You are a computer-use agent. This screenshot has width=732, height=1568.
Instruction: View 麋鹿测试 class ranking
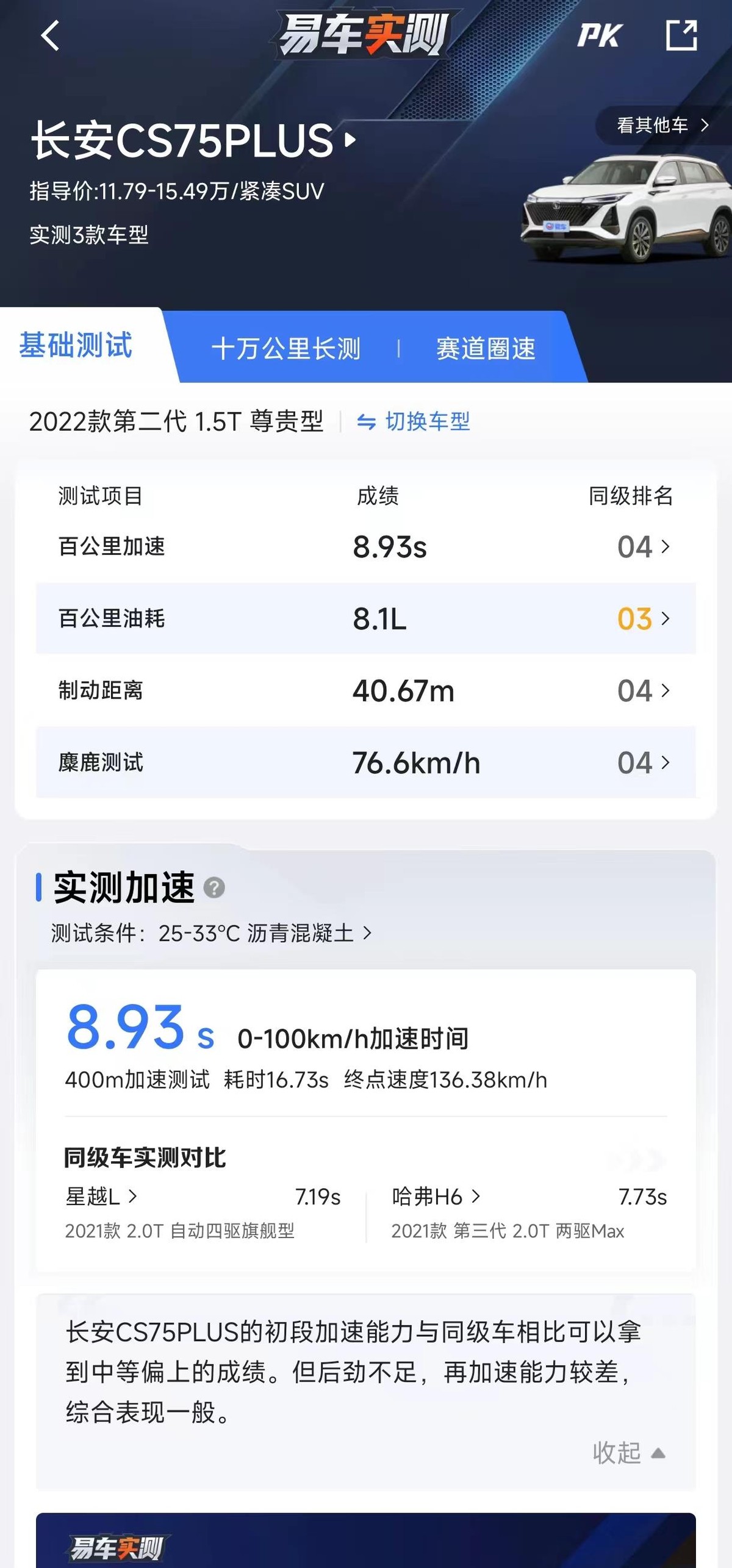click(644, 762)
